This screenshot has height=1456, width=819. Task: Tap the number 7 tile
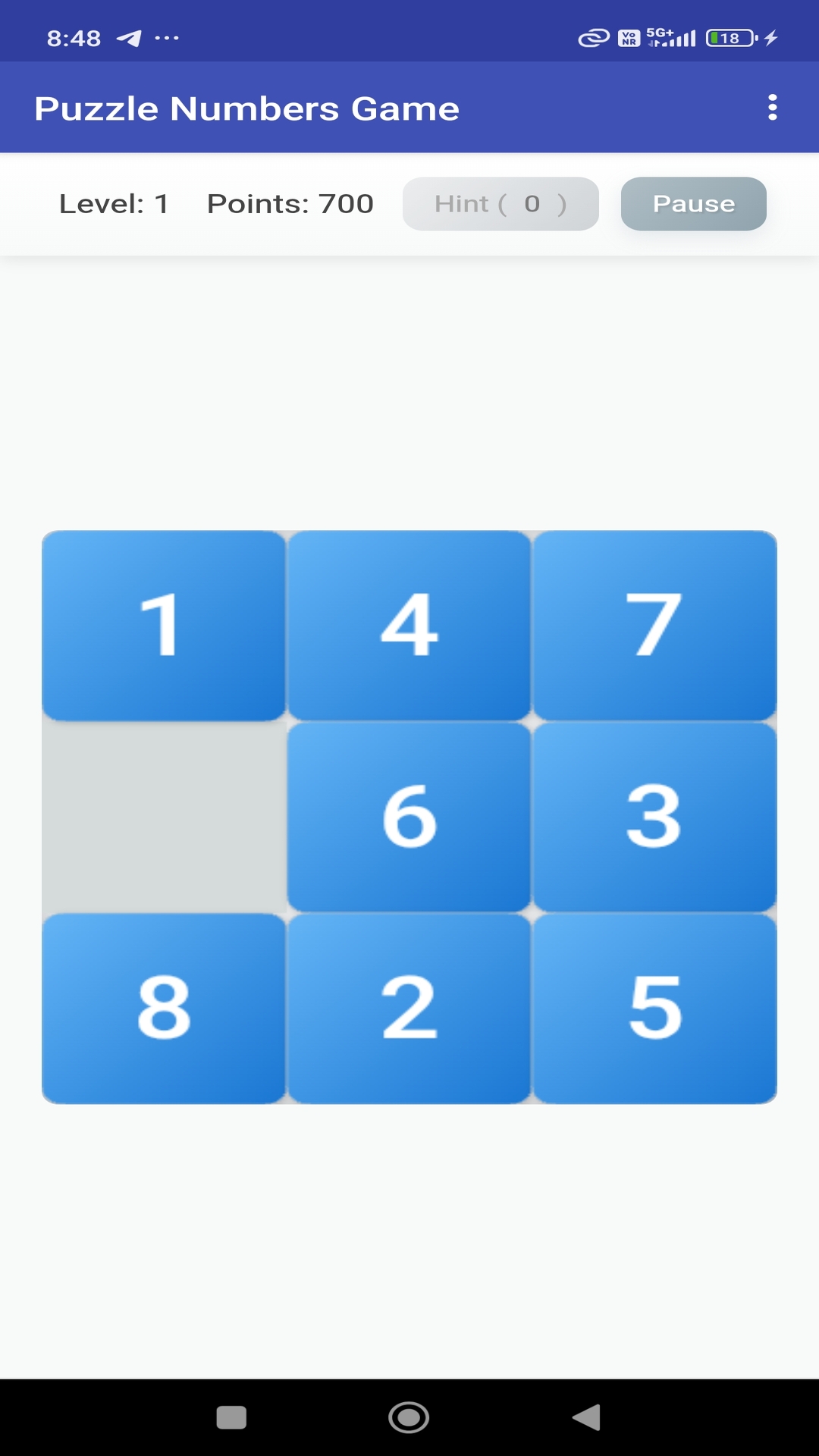(x=654, y=626)
